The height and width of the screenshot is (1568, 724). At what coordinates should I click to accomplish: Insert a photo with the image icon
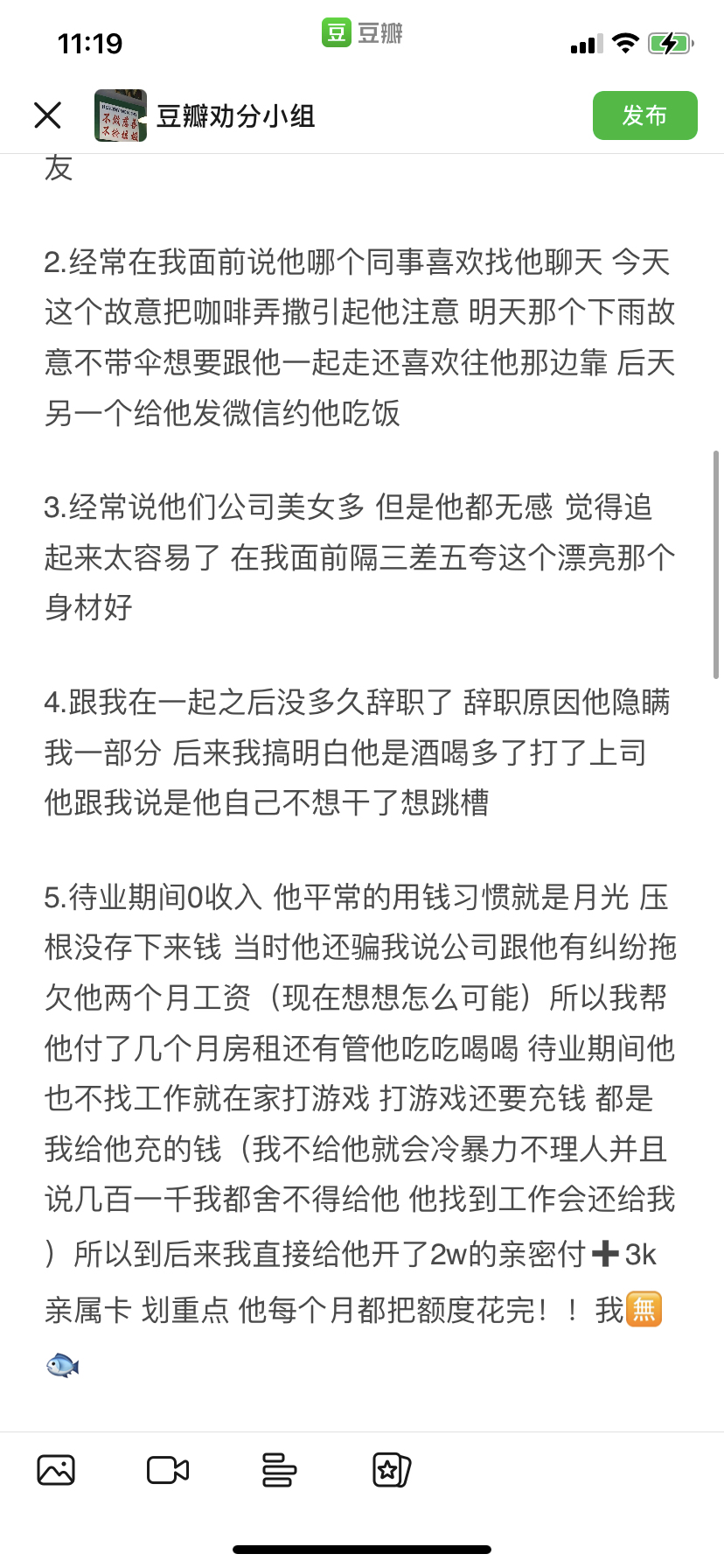[x=56, y=1469]
